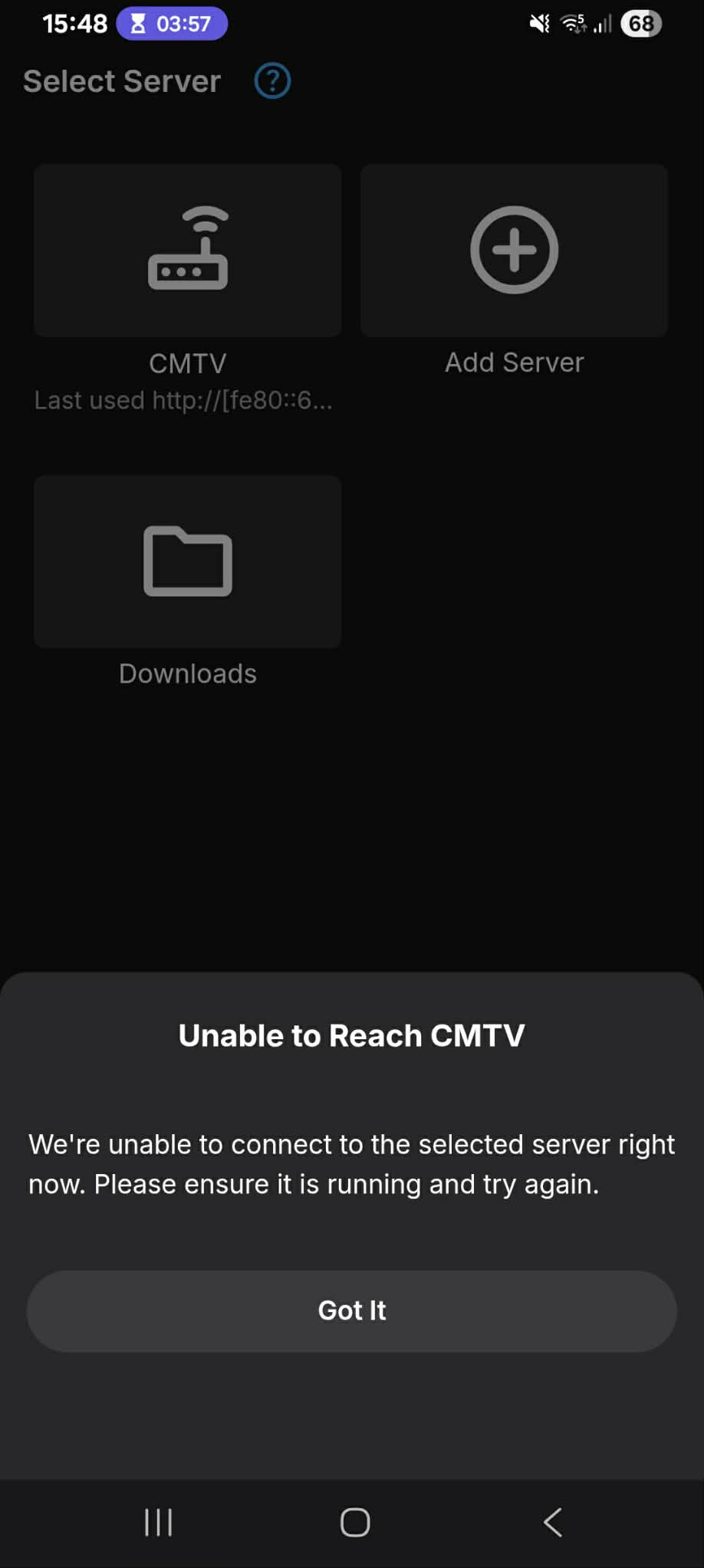Viewport: 704px width, 1568px height.
Task: Select the CMTV server tile
Action: (188, 251)
